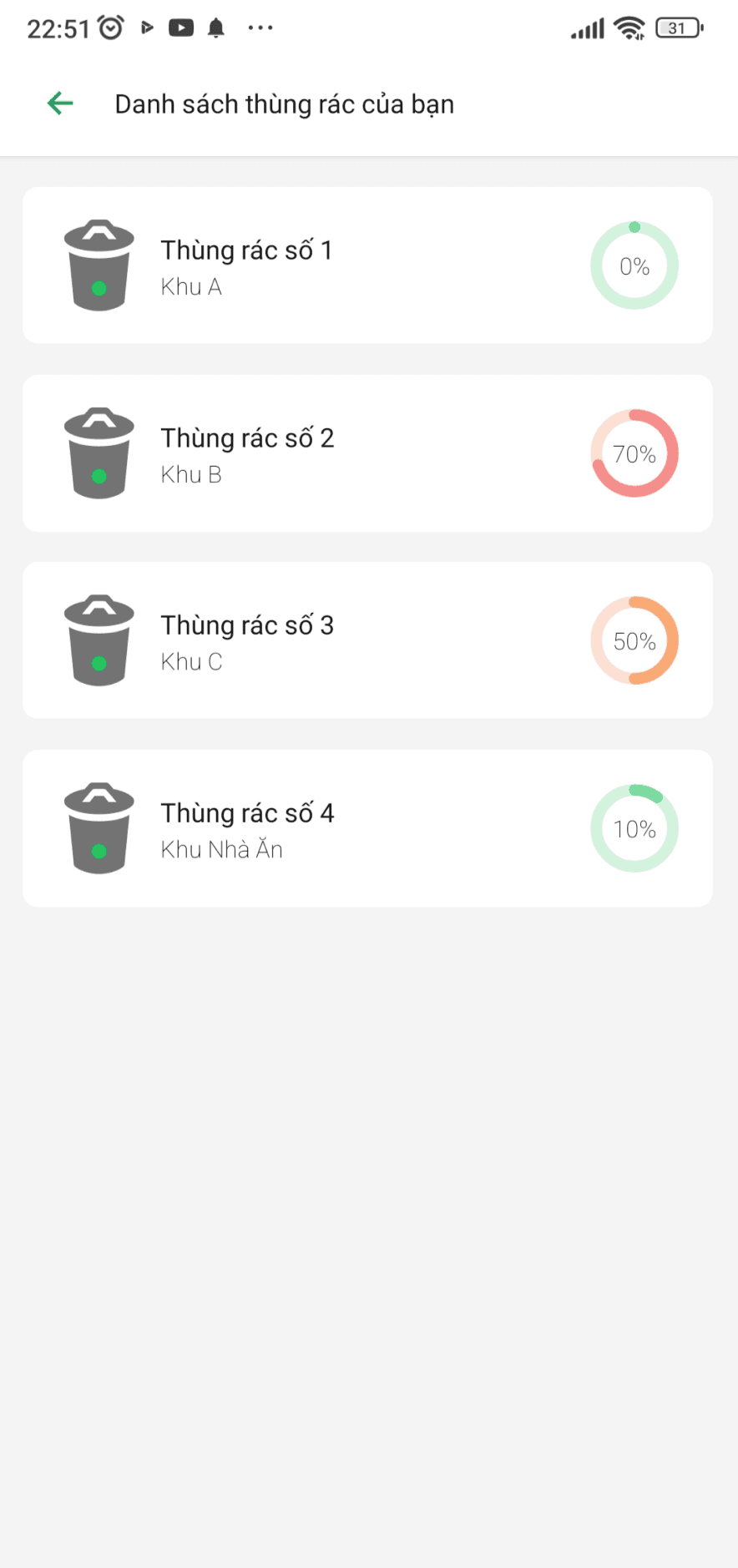Screen dimensions: 738x1568
Task: Toggle the green status dot on Thùng rác số 1
Action: [x=99, y=290]
